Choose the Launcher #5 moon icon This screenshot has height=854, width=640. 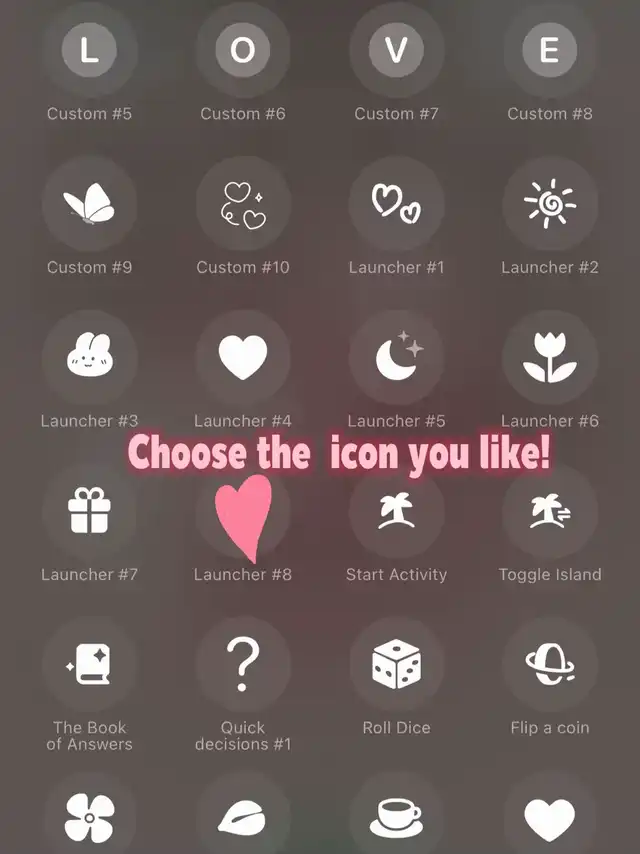click(x=396, y=358)
